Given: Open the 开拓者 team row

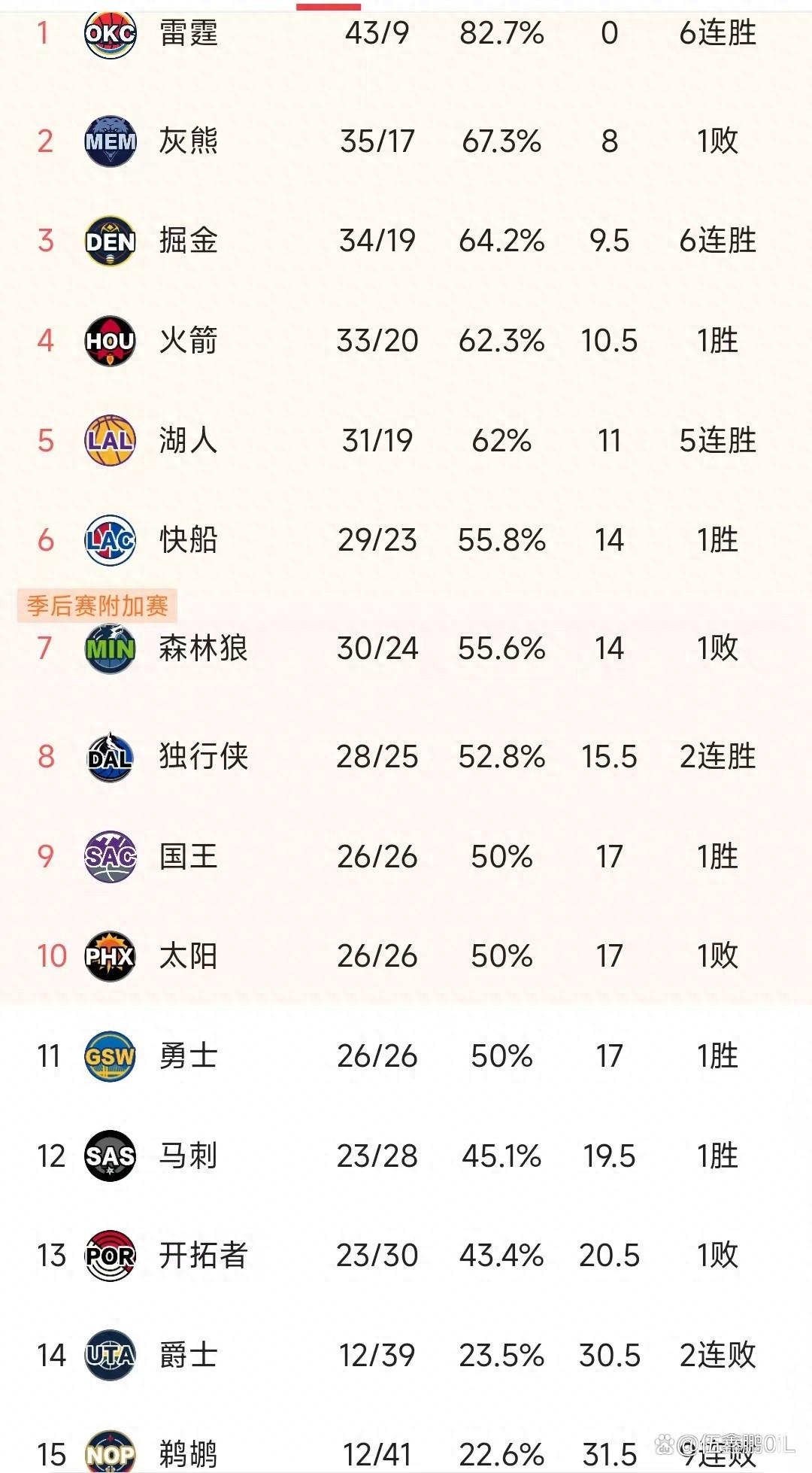Looking at the screenshot, I should 406,1256.
